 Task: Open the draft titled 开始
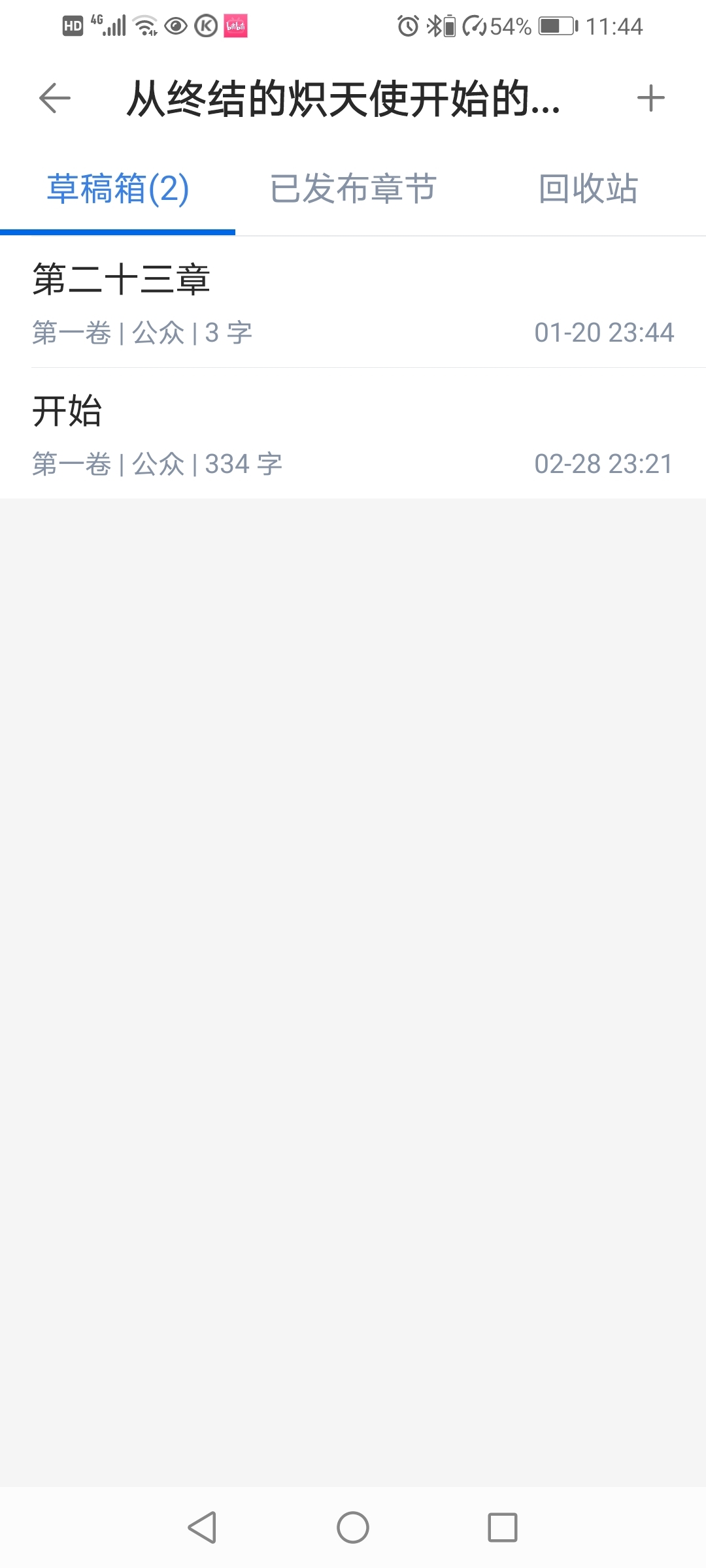click(x=353, y=434)
